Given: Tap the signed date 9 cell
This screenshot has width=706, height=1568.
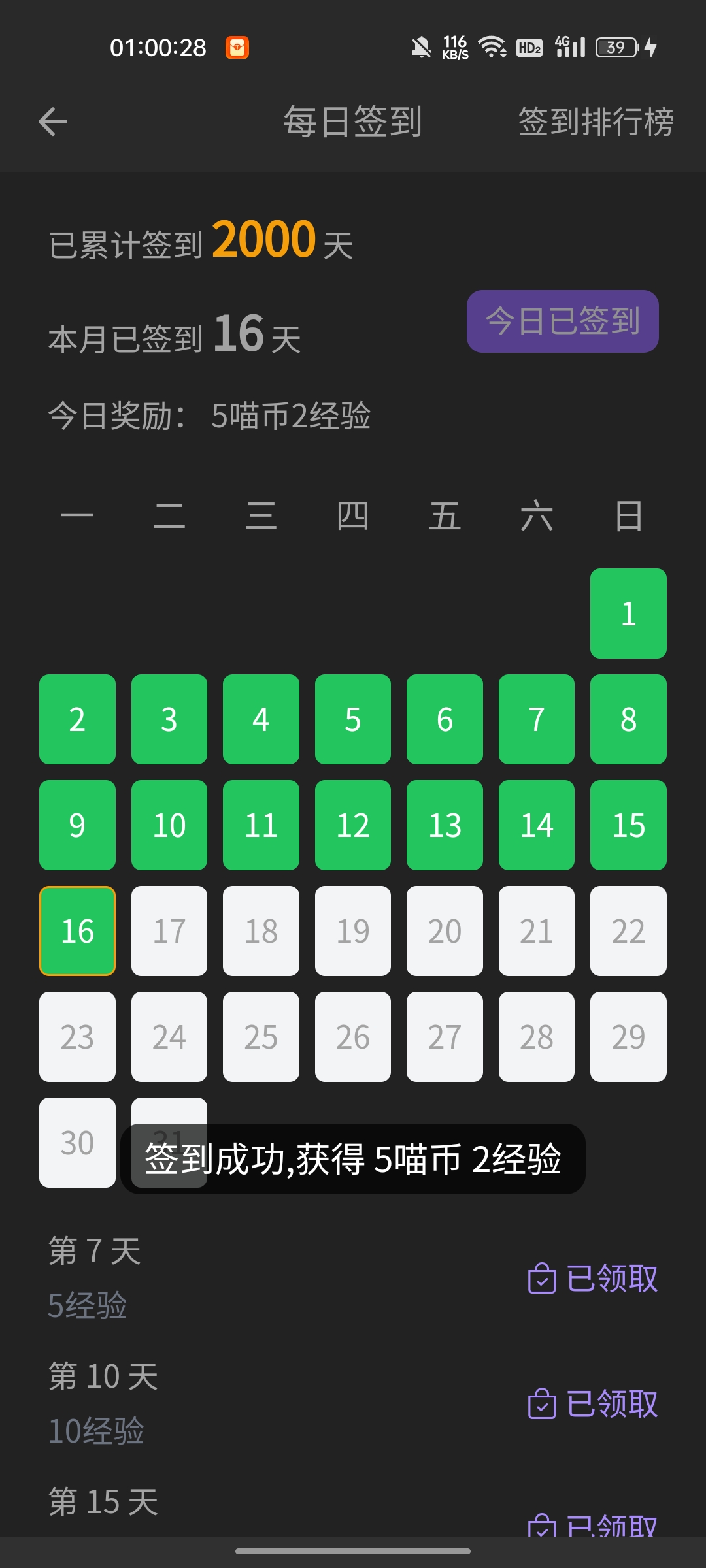Looking at the screenshot, I should tap(76, 825).
